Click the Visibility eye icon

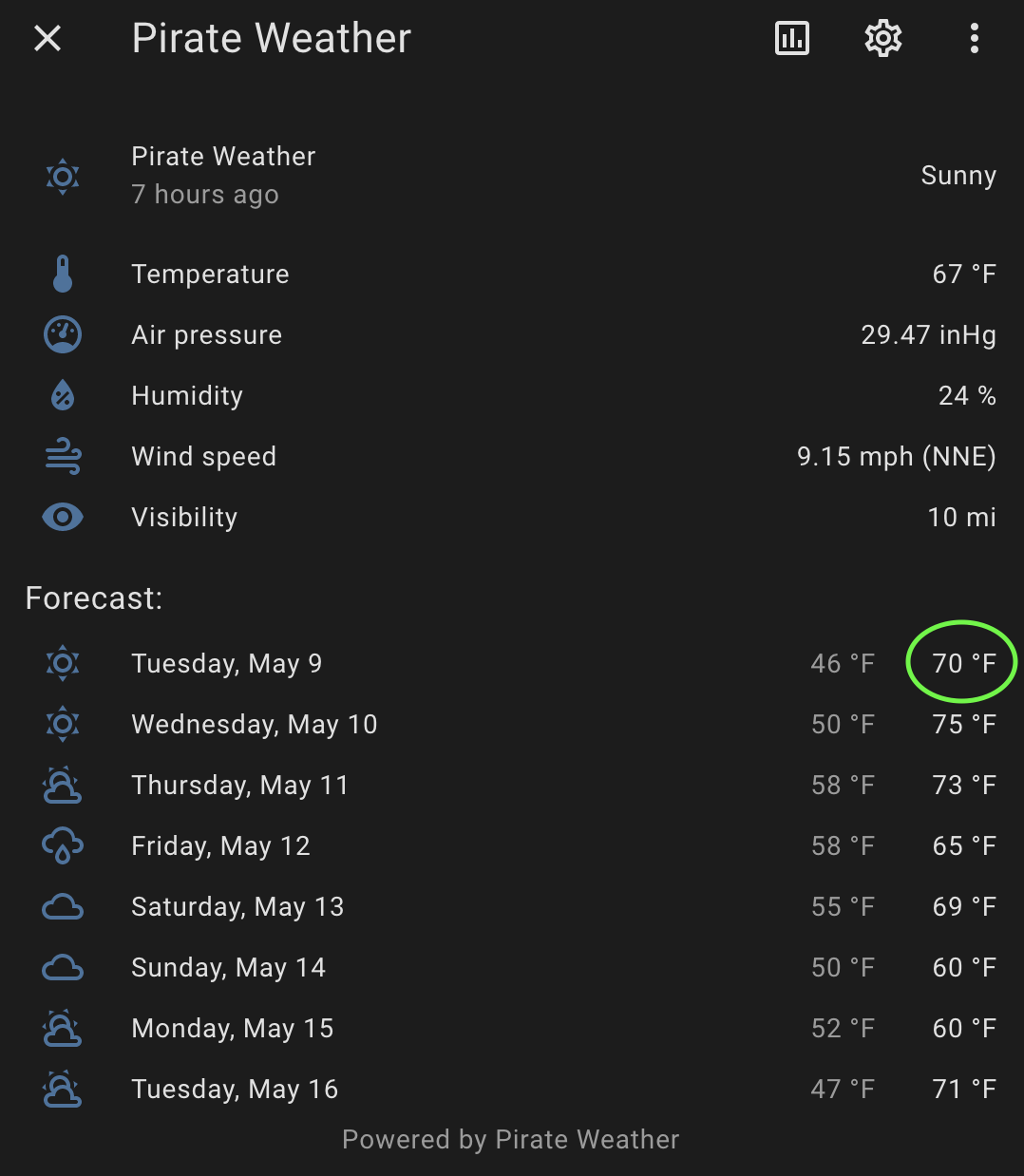coord(62,517)
